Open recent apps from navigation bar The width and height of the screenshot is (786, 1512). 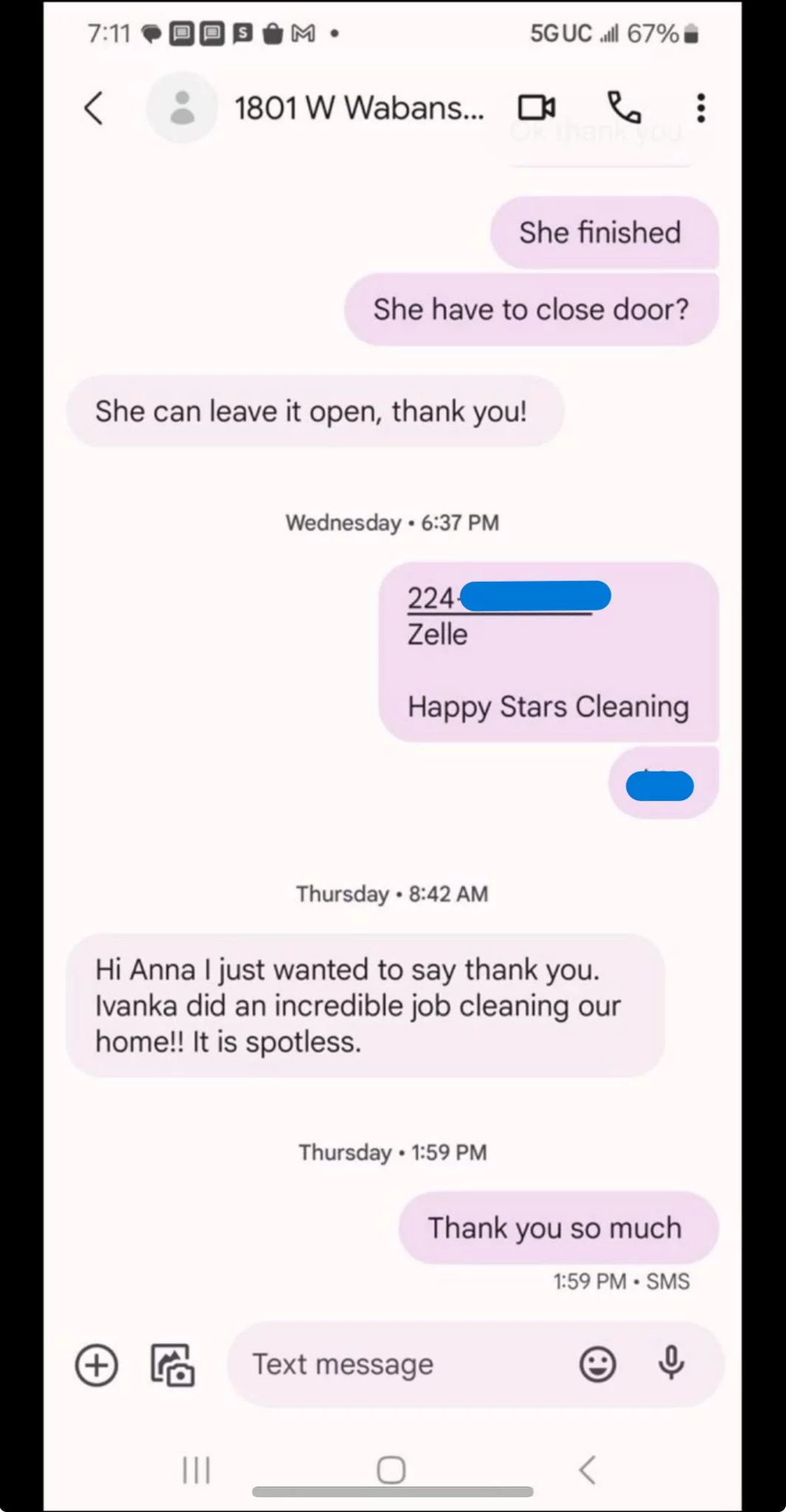pos(196,1470)
